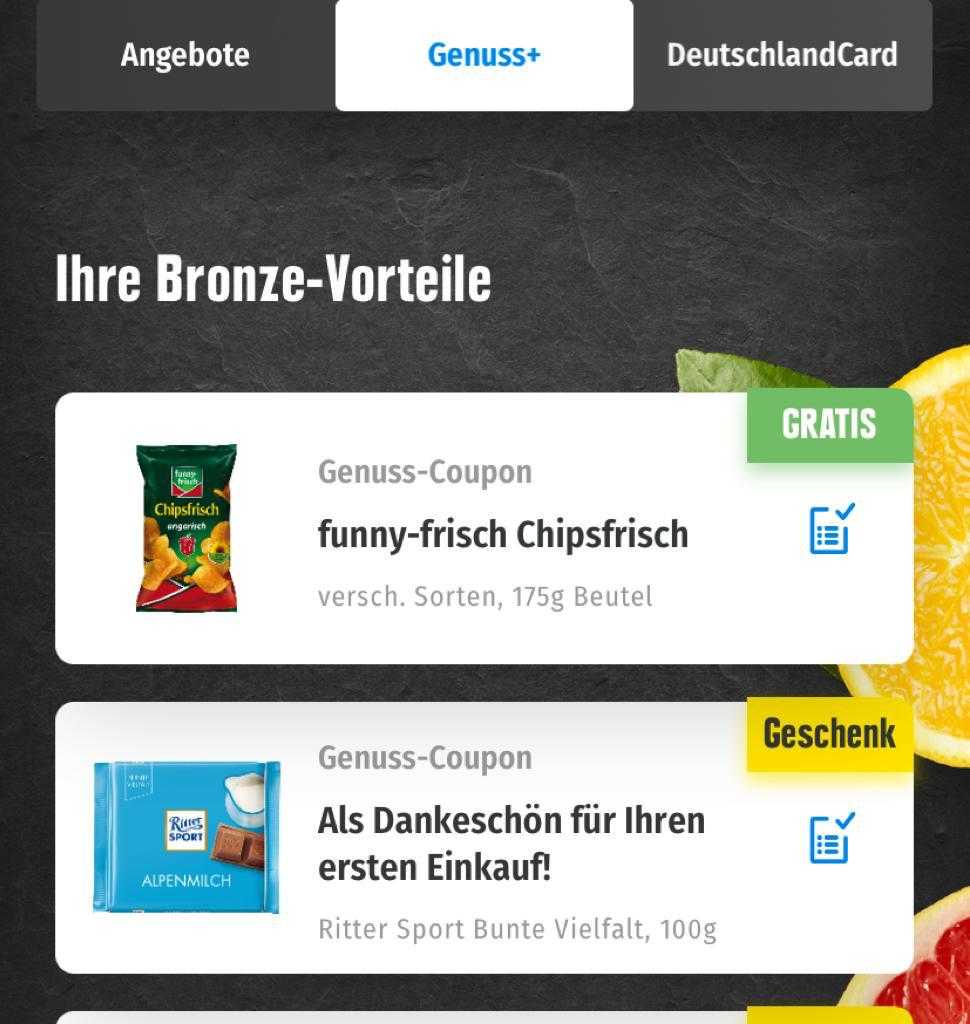
Task: Activate the Ritter Sport coupon icon
Action: (x=832, y=838)
